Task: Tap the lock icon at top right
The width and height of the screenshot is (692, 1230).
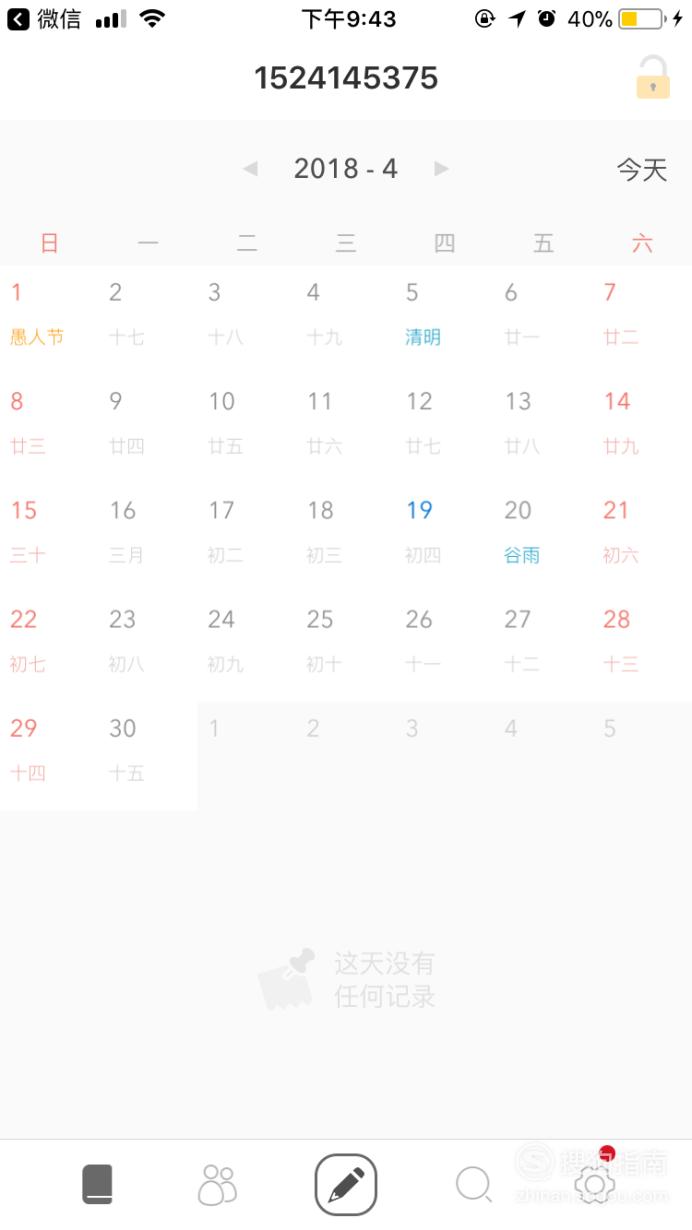Action: coord(653,78)
